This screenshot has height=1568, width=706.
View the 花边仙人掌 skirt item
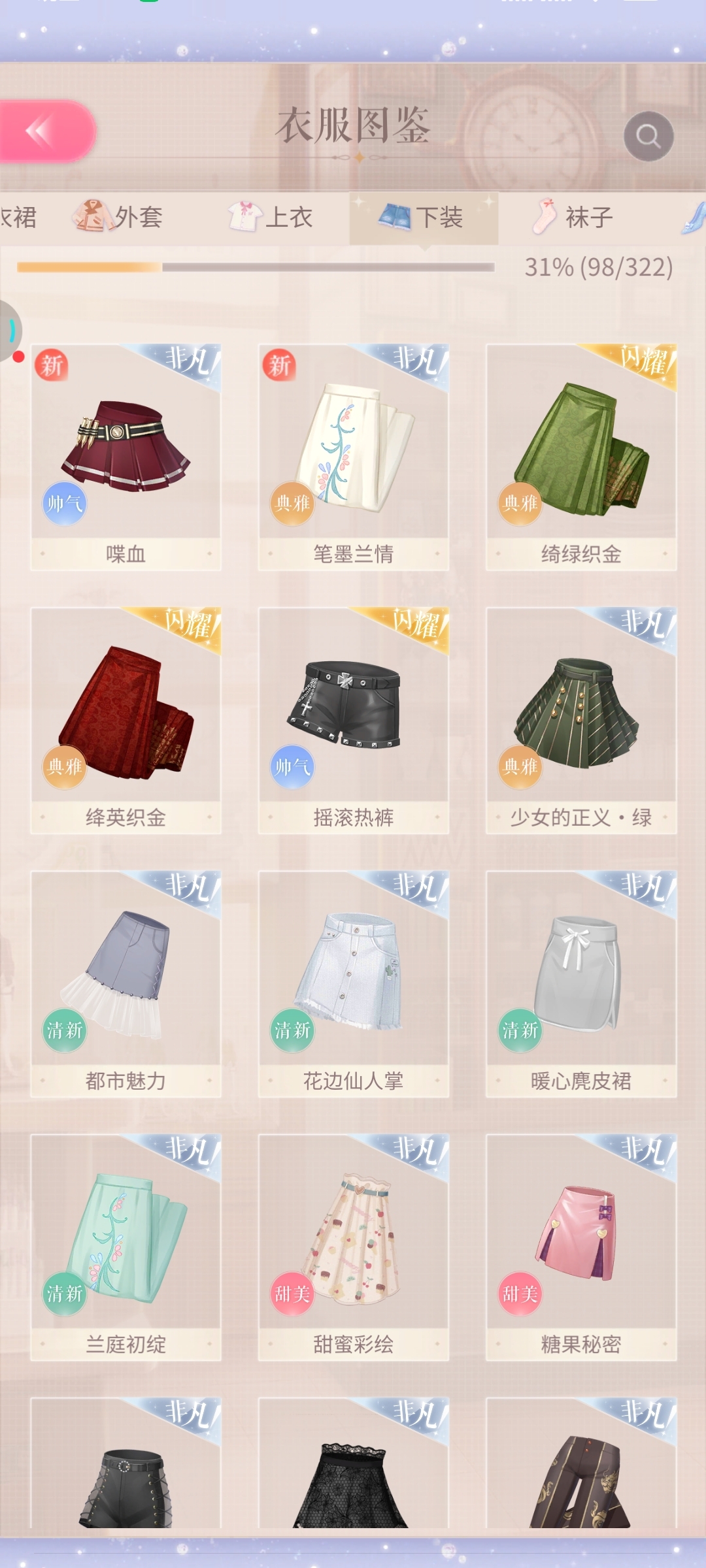pos(353,983)
